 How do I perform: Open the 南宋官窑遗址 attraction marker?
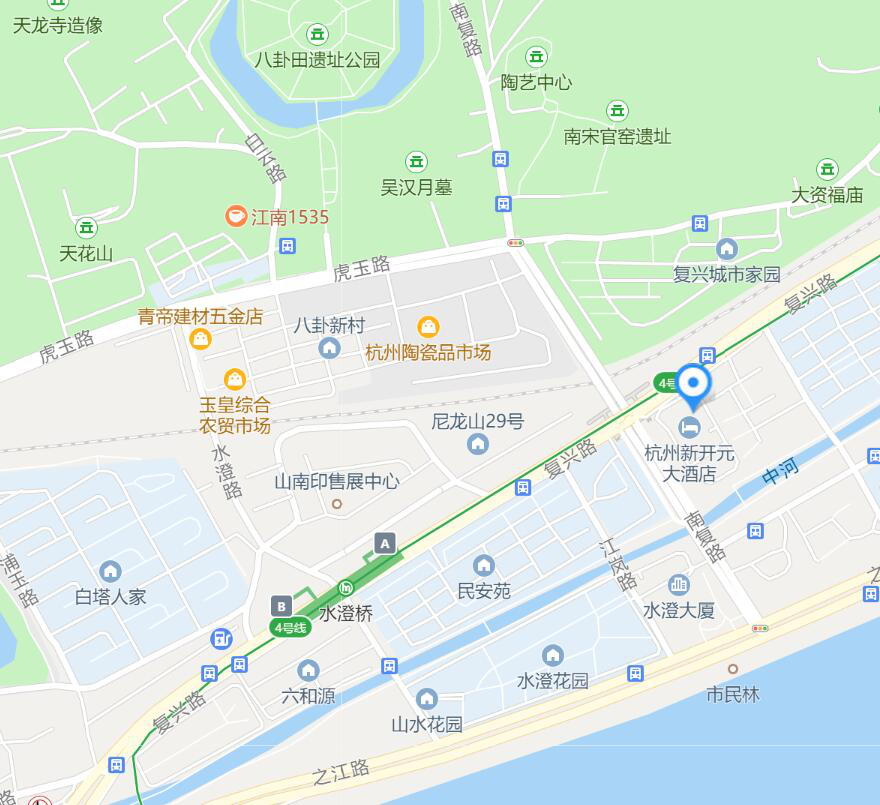[x=617, y=111]
